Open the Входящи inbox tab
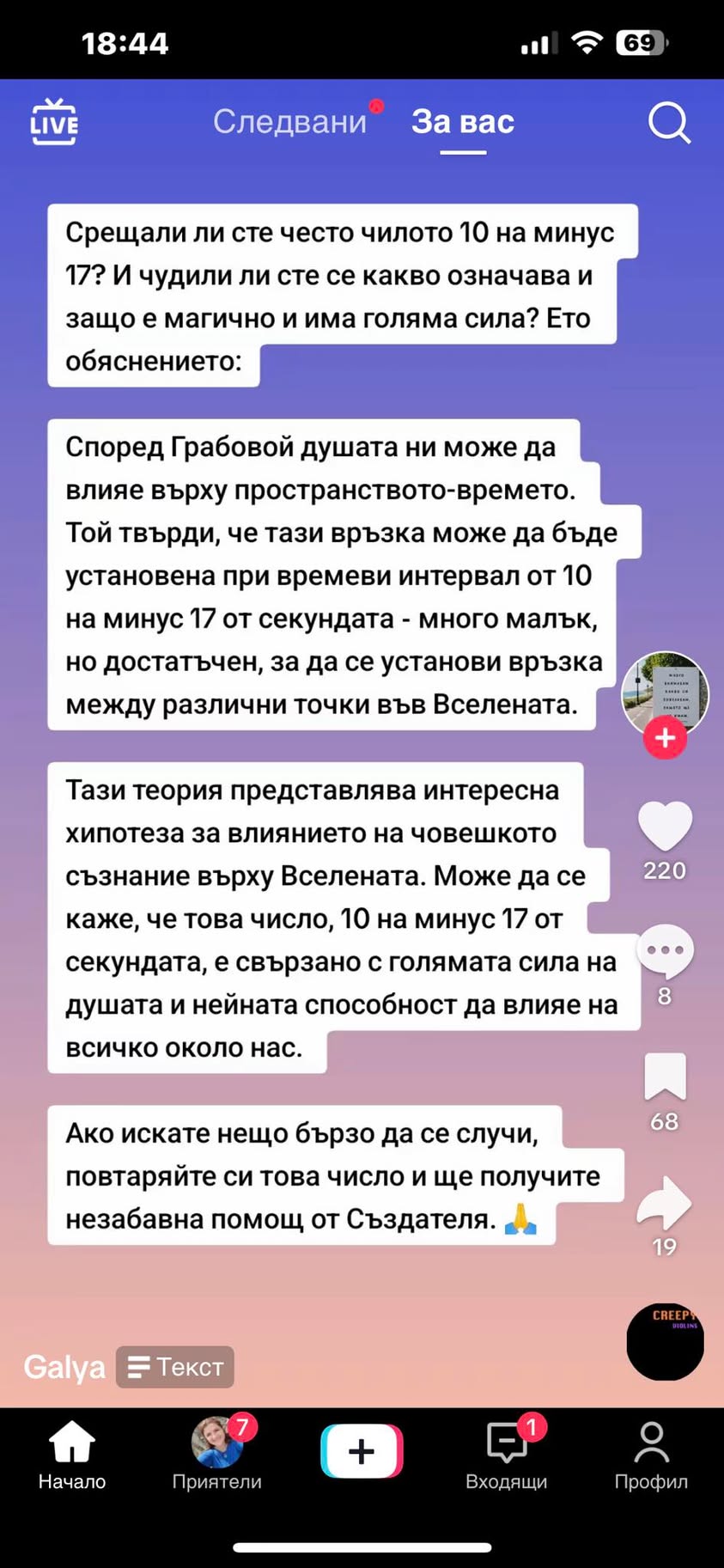Viewport: 724px width, 1568px height. tap(507, 1455)
